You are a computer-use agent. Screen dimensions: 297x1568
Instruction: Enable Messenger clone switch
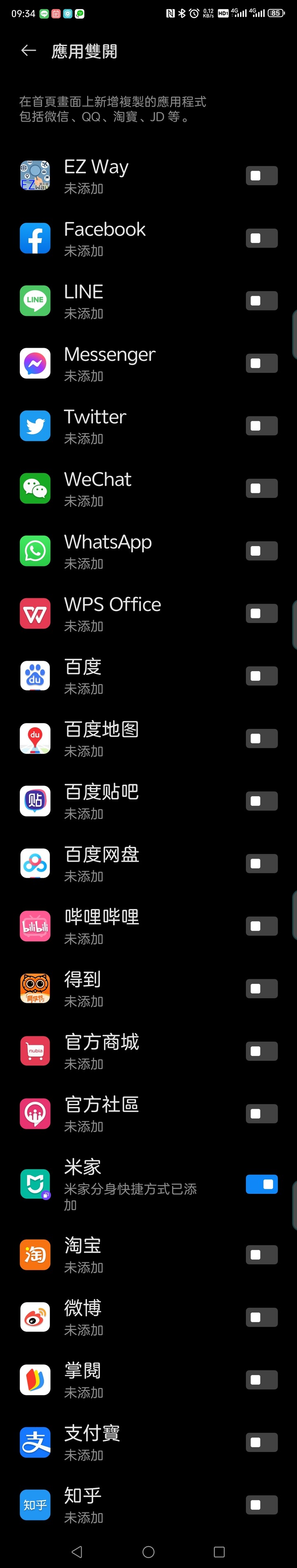(262, 363)
